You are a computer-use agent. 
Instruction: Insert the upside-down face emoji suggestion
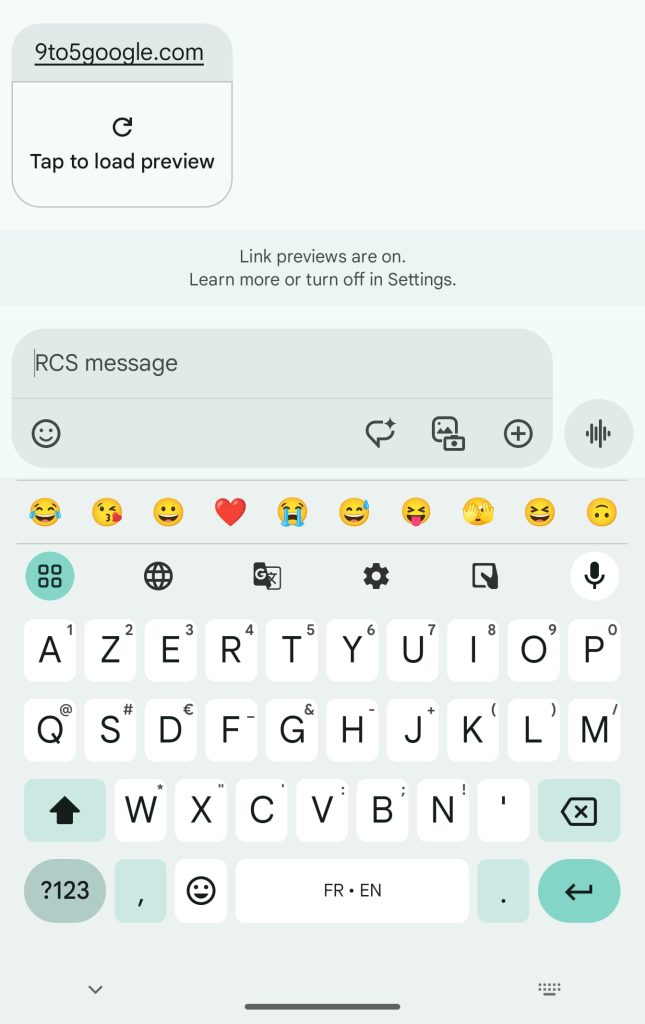601,513
